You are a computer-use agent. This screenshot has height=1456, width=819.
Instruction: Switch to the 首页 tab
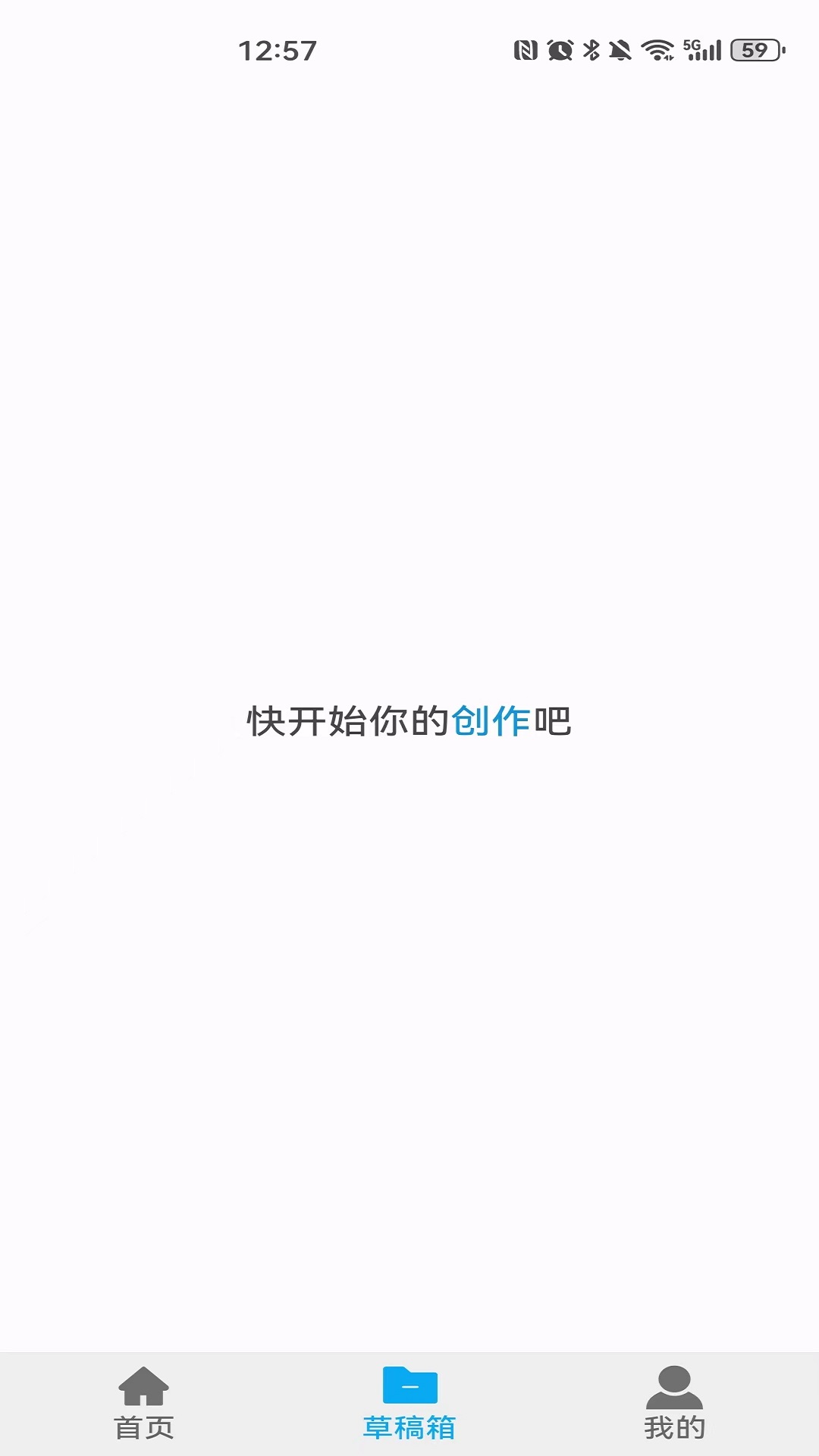coord(143,1403)
